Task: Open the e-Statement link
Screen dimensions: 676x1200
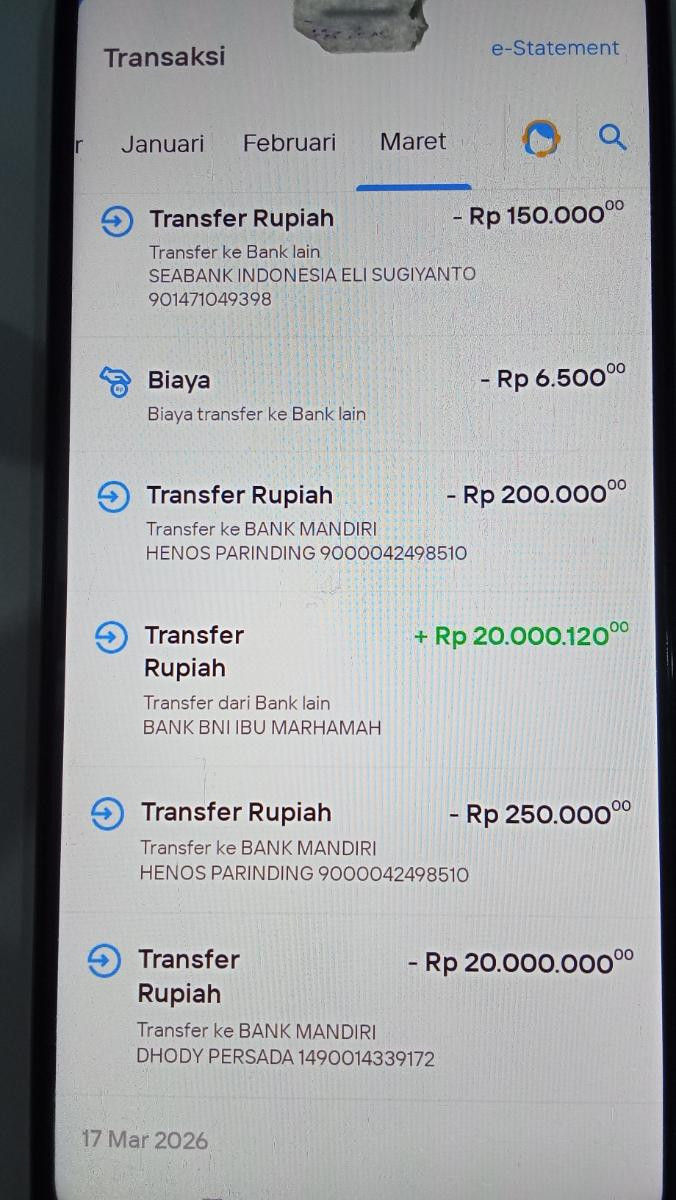Action: [554, 48]
